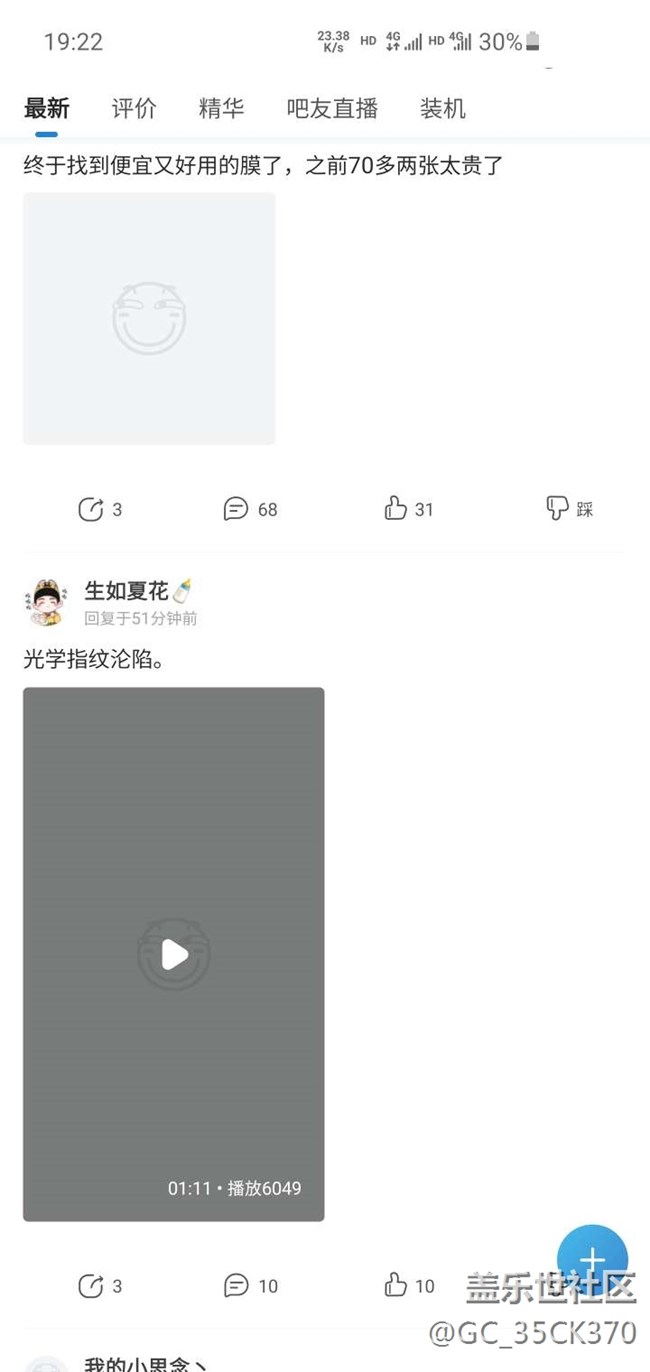
Task: Like 生如夏花's video post
Action: [409, 1286]
